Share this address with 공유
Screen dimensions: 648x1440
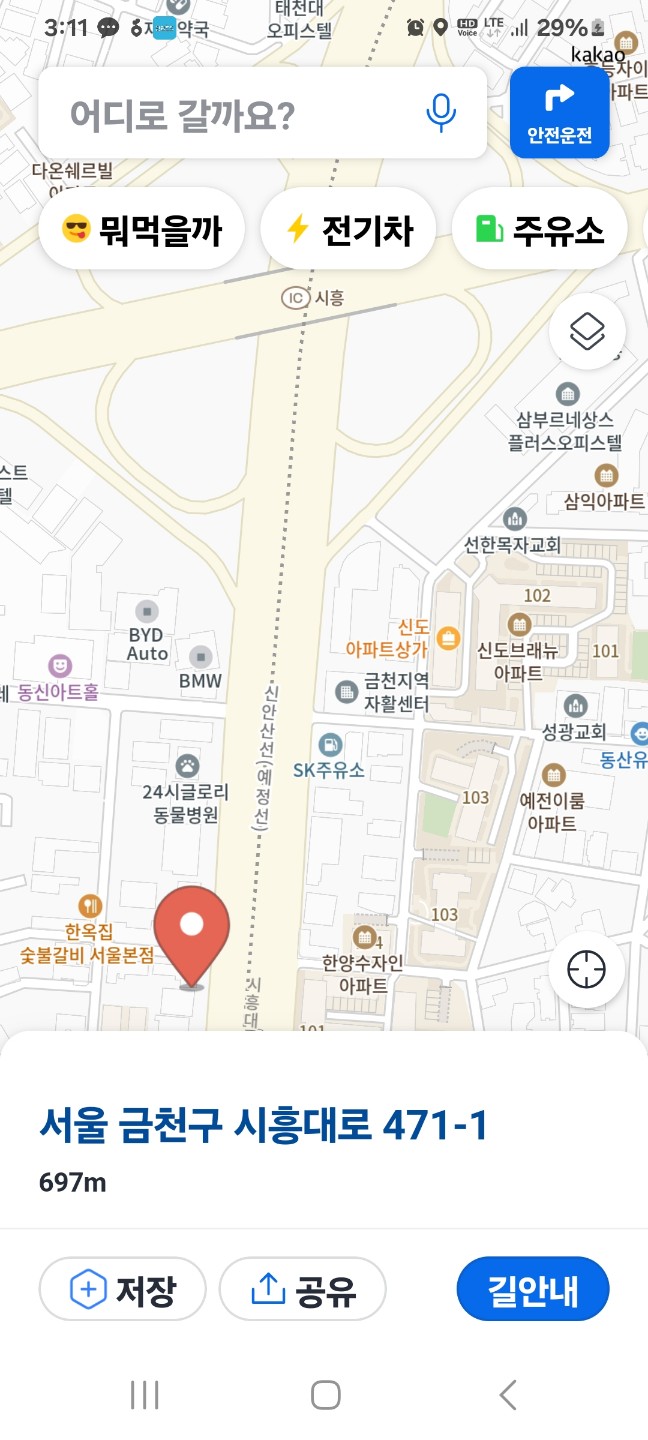(x=303, y=1290)
